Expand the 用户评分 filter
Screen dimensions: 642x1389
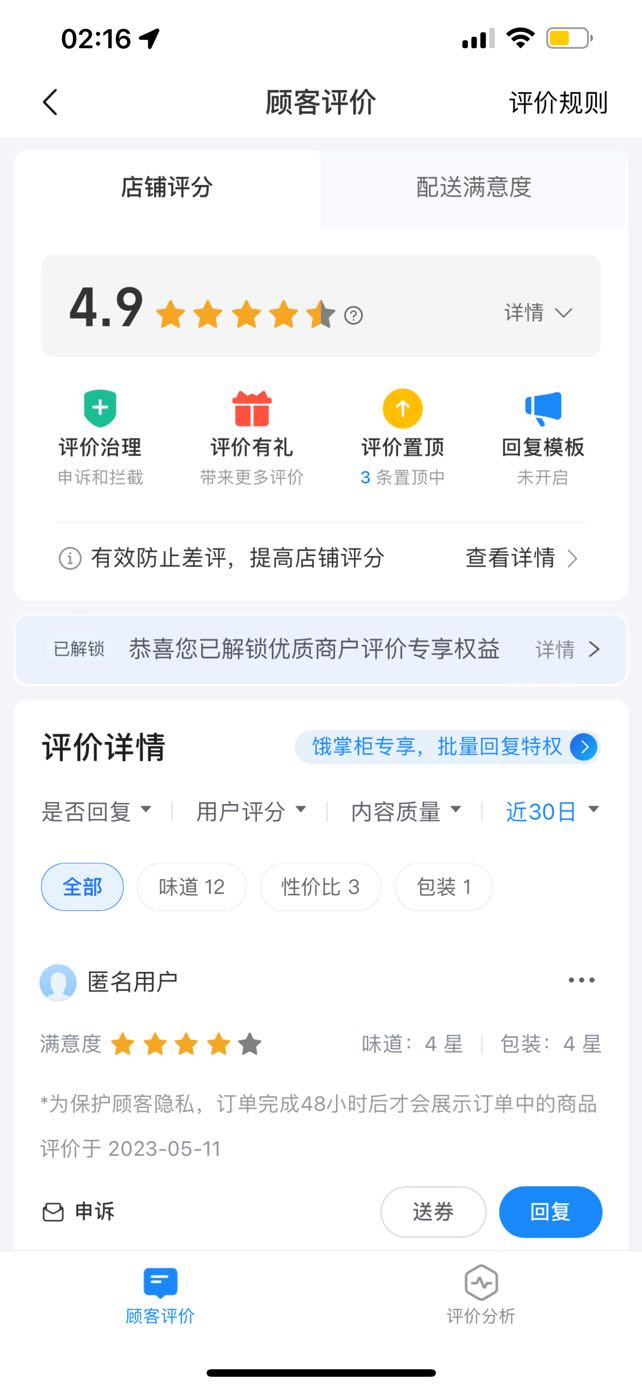pos(251,812)
